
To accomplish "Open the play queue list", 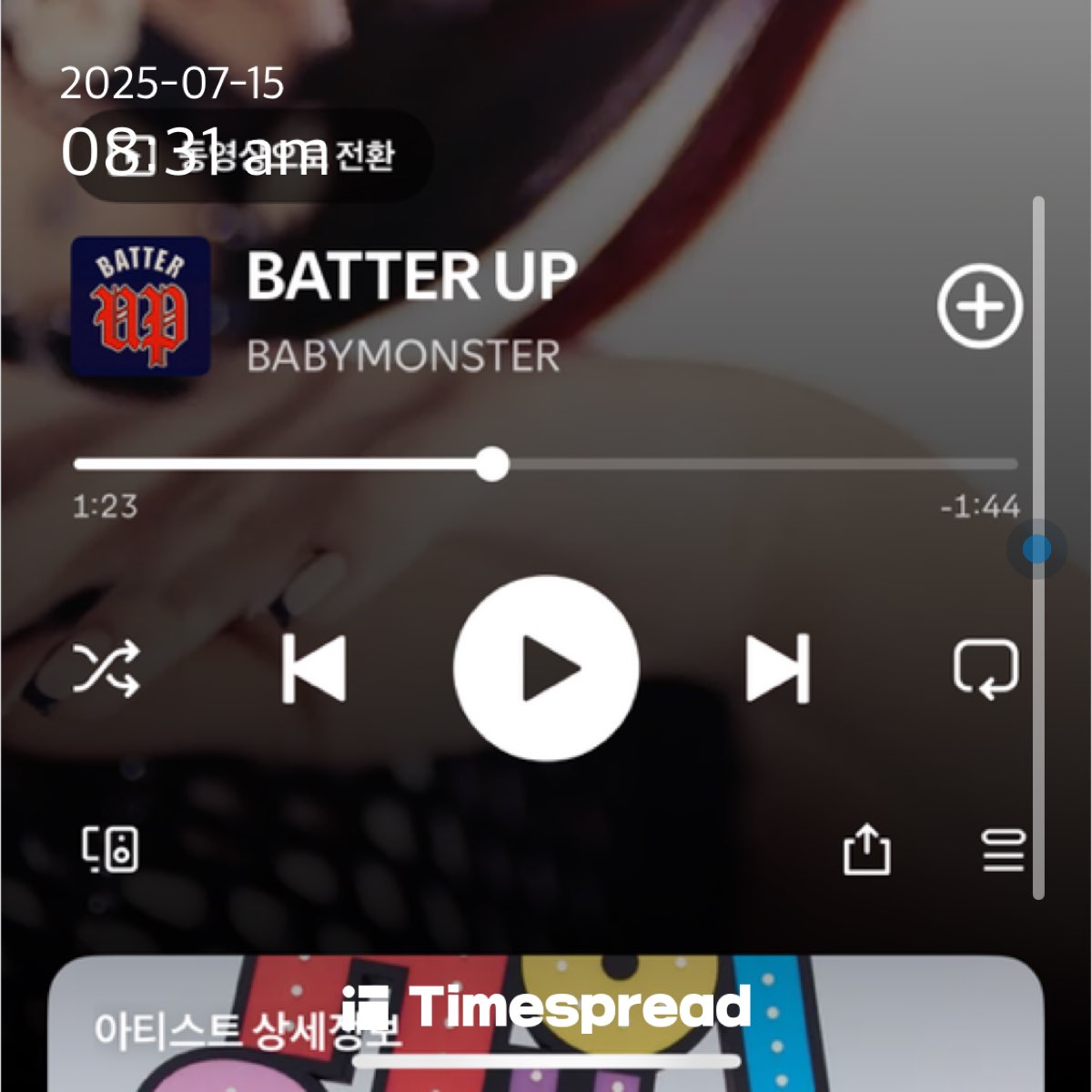I will [1003, 850].
